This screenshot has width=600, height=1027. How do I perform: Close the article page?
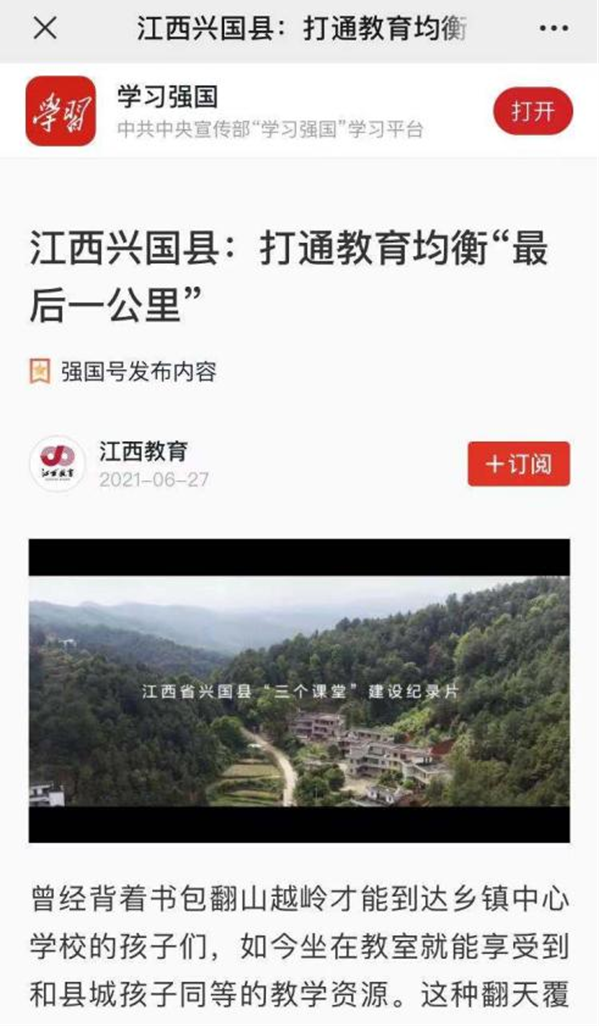tap(45, 28)
